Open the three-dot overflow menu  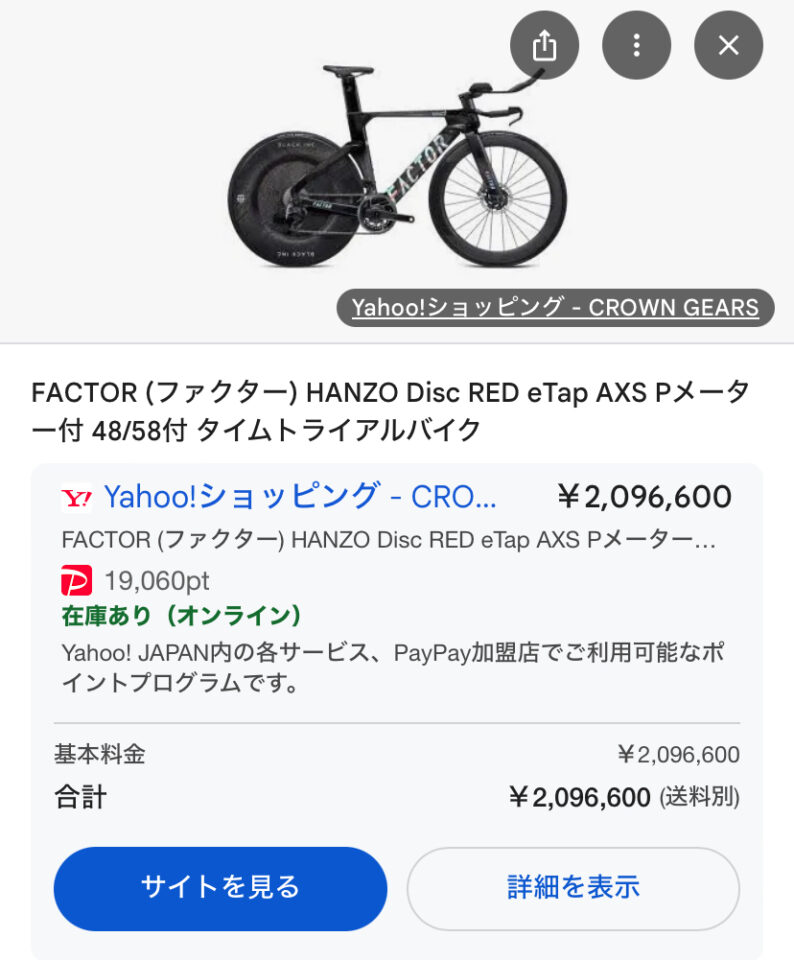tap(636, 46)
